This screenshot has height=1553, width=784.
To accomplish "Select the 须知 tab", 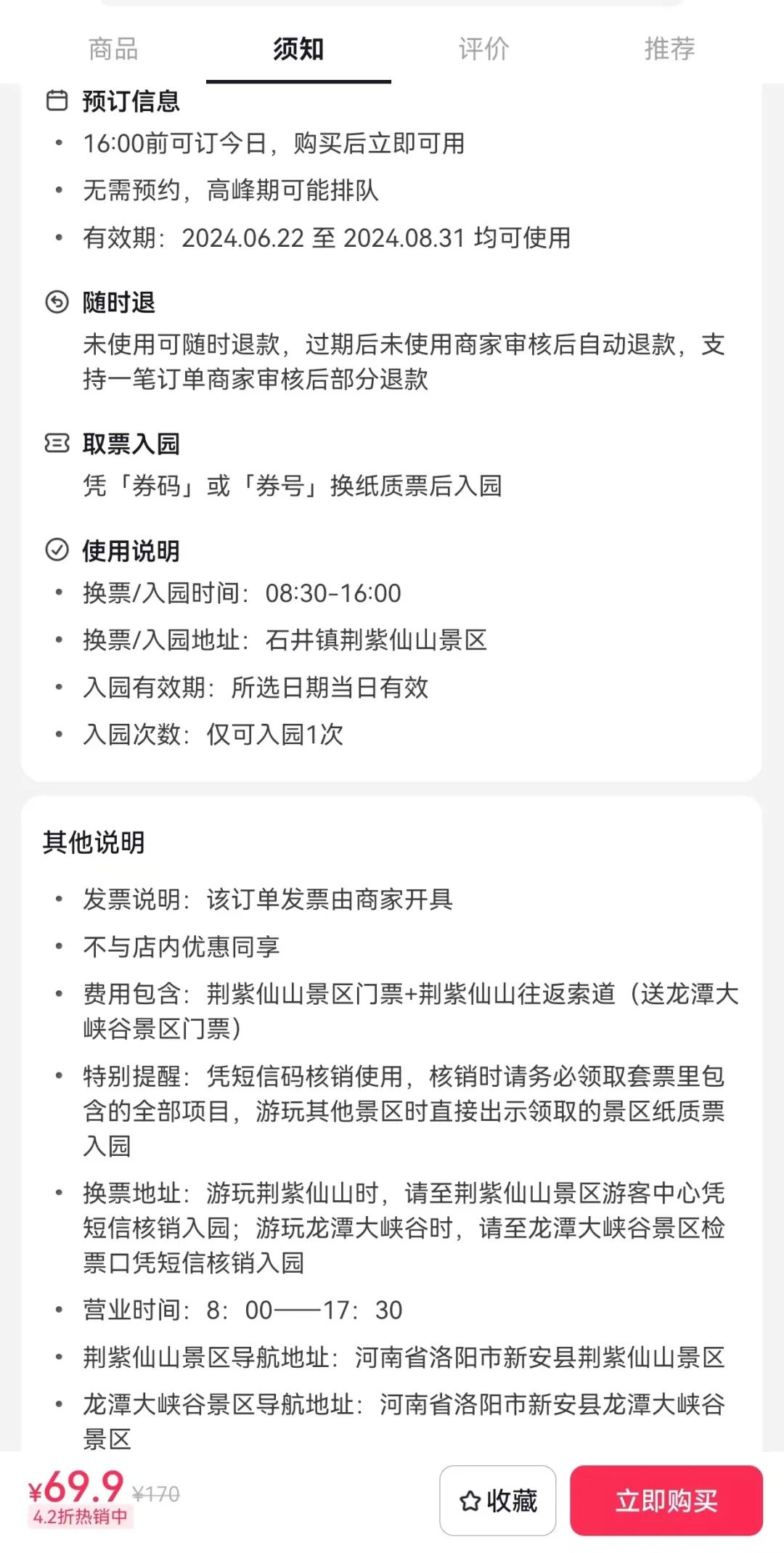I will coord(298,49).
